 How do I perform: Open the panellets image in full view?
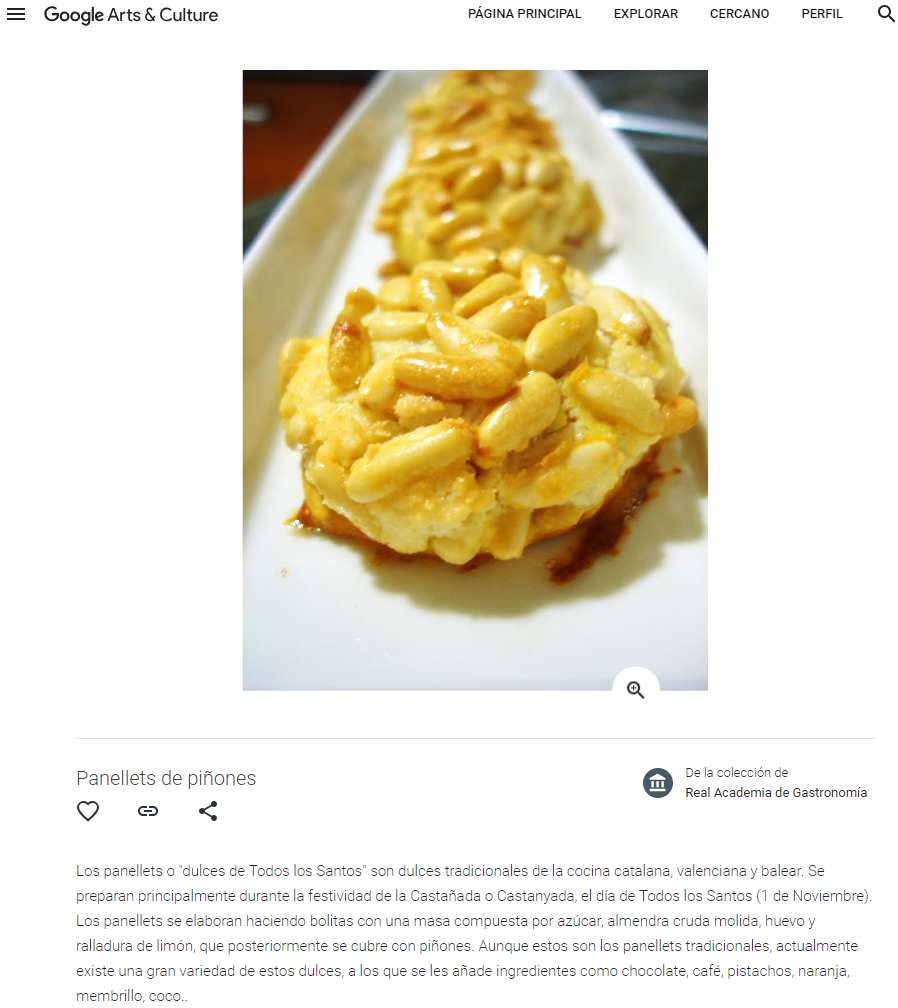pyautogui.click(x=475, y=380)
